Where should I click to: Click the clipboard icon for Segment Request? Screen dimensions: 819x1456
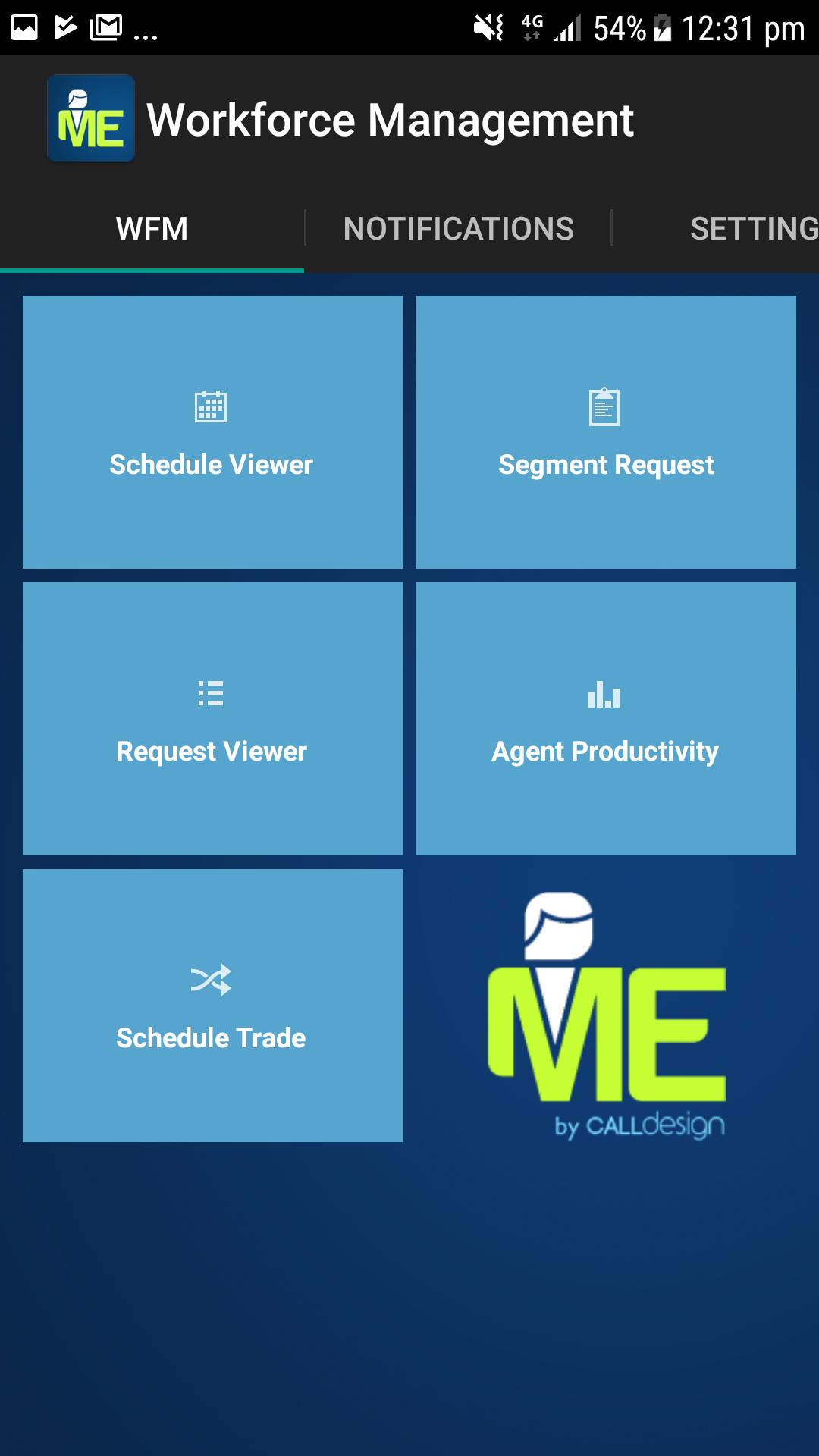click(x=605, y=408)
